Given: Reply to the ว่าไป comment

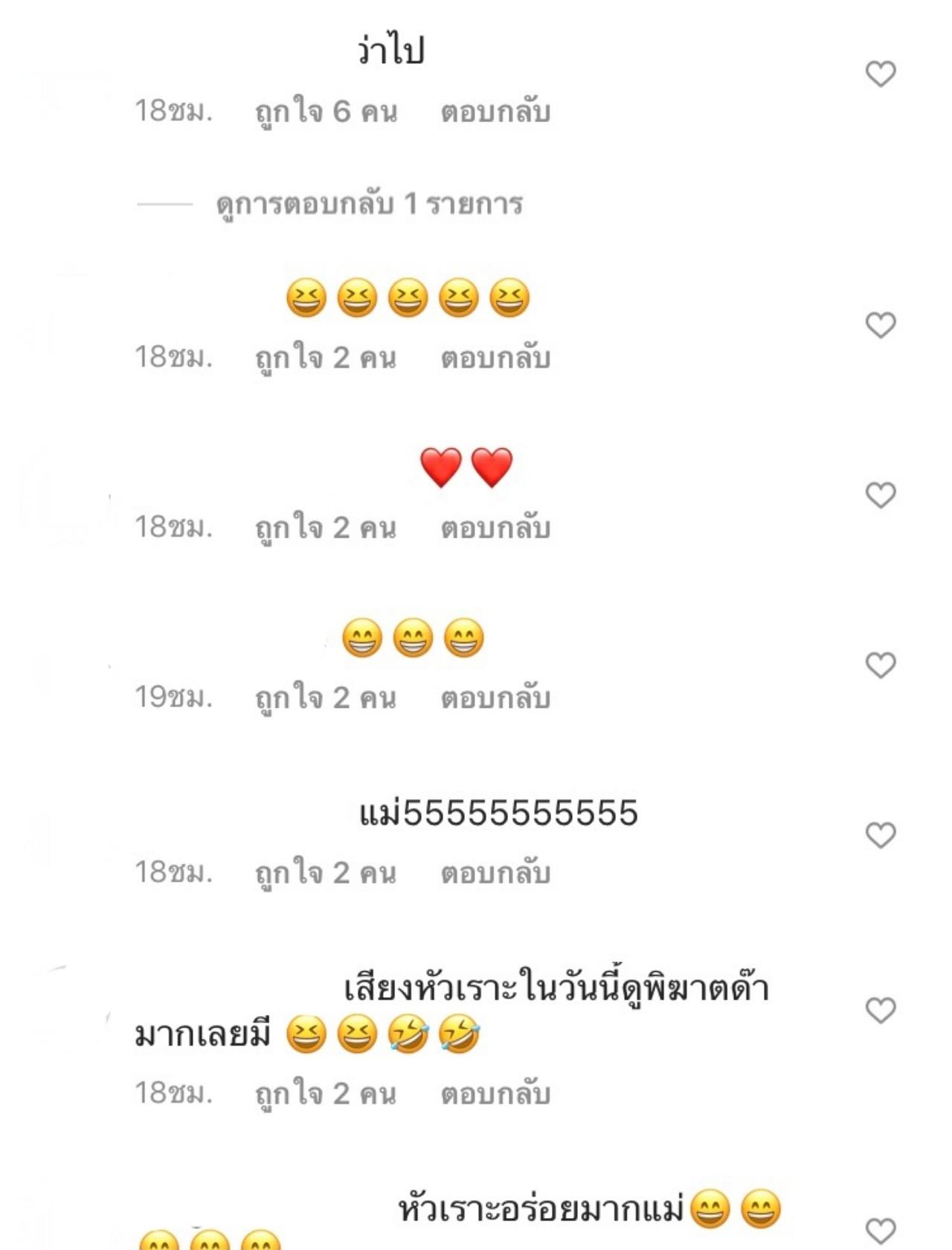Looking at the screenshot, I should [495, 112].
